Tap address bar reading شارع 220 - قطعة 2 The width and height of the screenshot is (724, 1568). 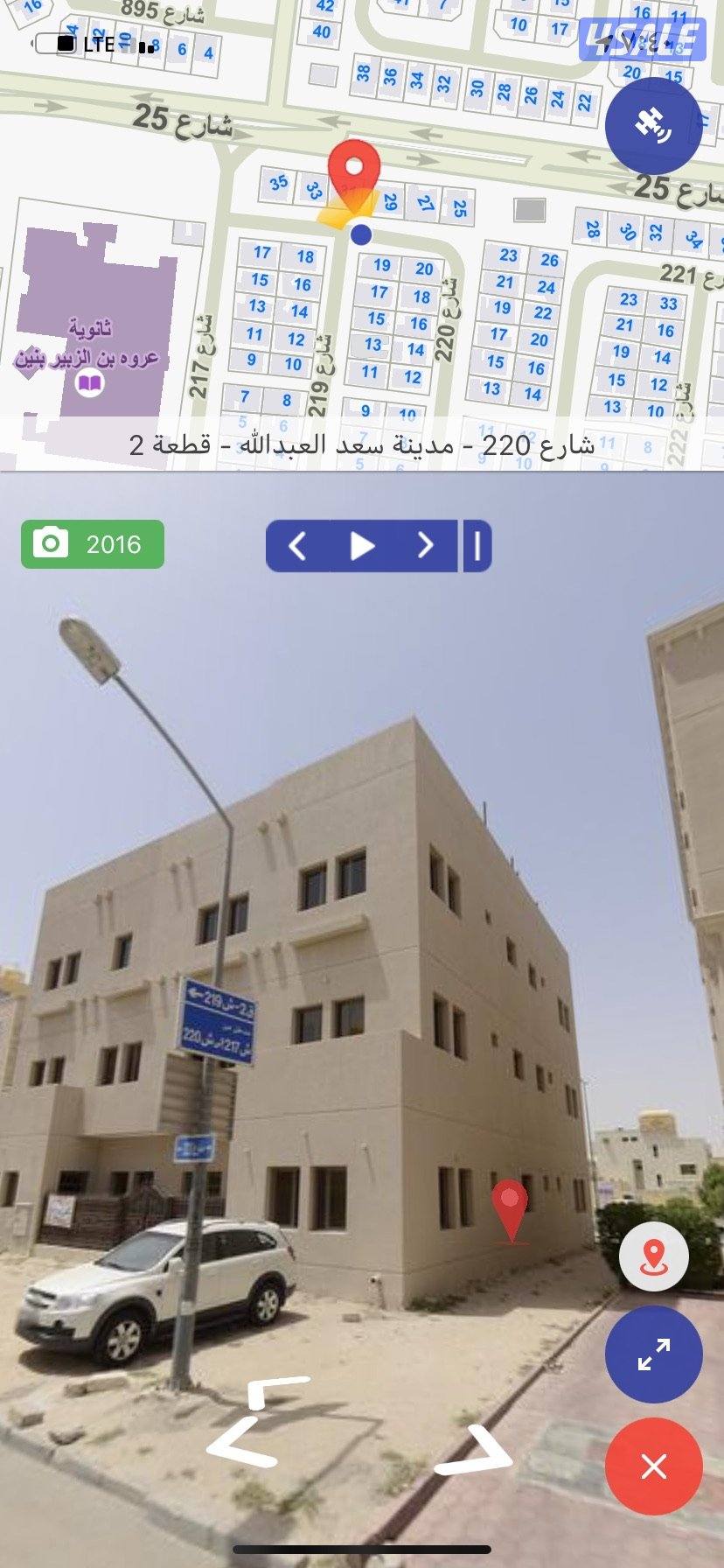(362, 444)
